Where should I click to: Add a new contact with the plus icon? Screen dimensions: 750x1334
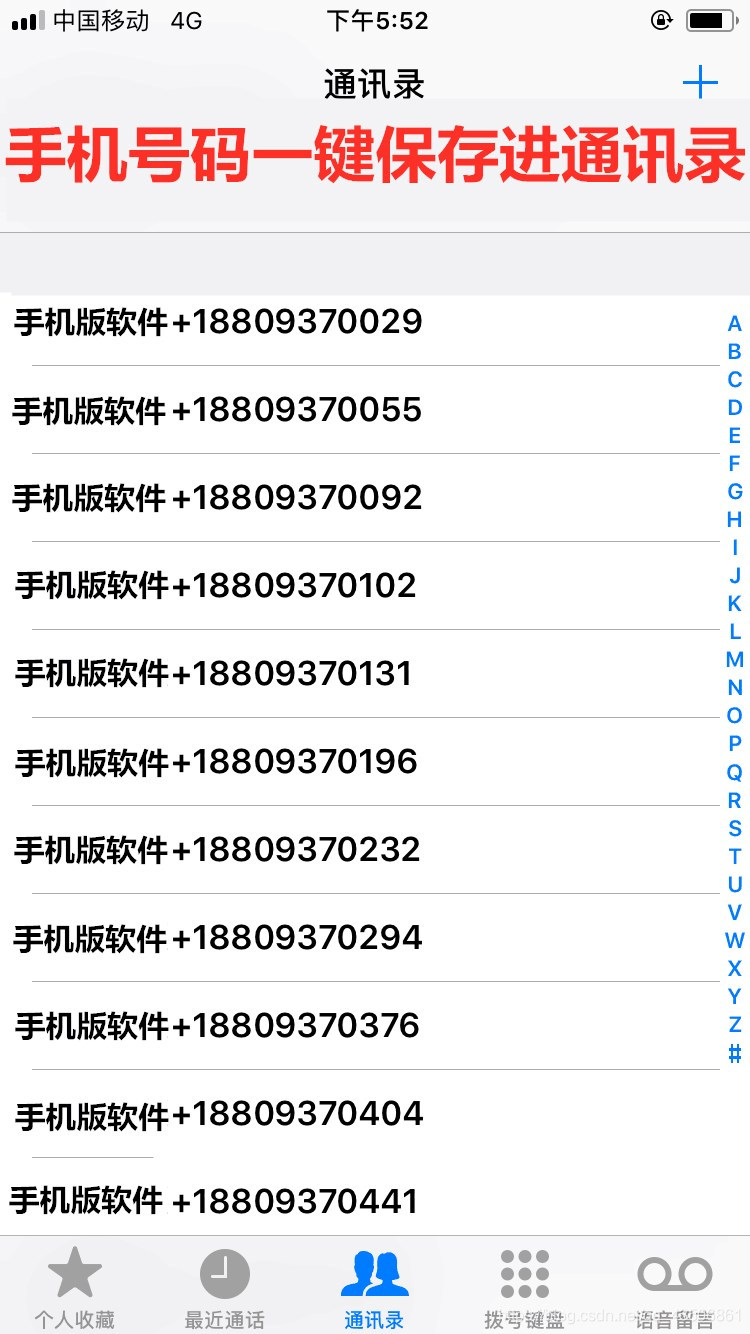pos(700,82)
